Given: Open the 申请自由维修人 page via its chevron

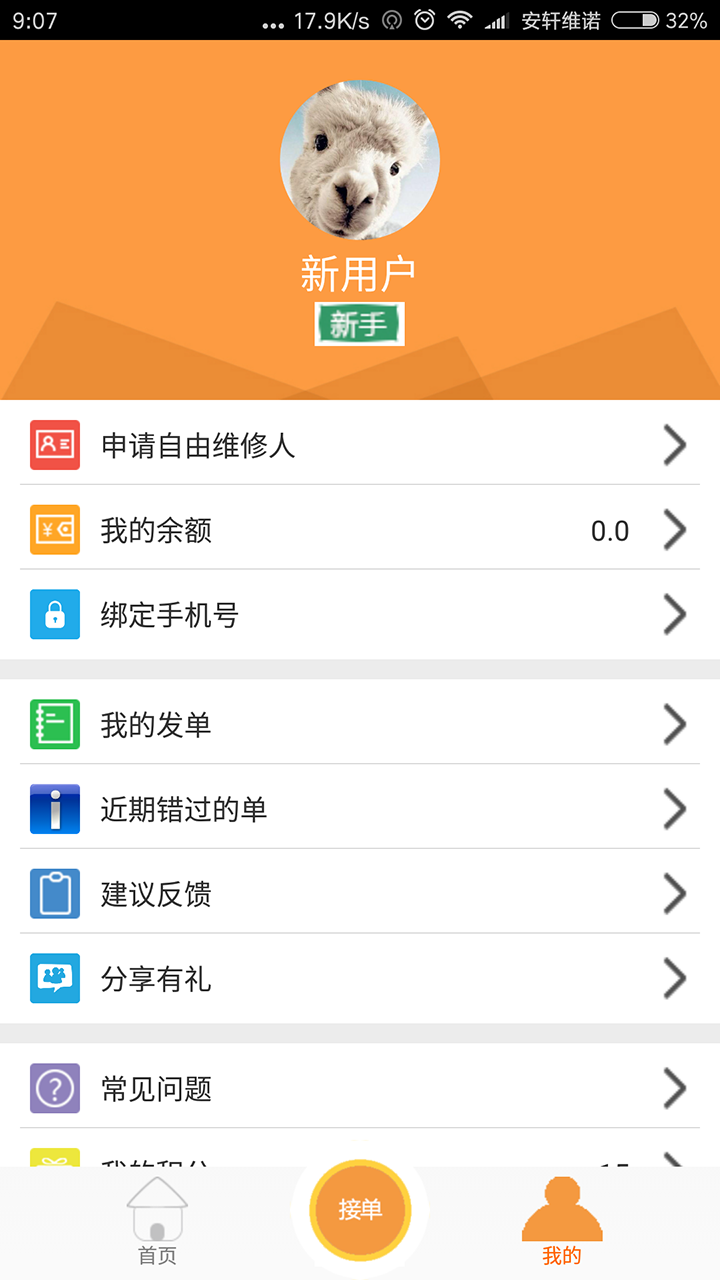Looking at the screenshot, I should [x=674, y=443].
